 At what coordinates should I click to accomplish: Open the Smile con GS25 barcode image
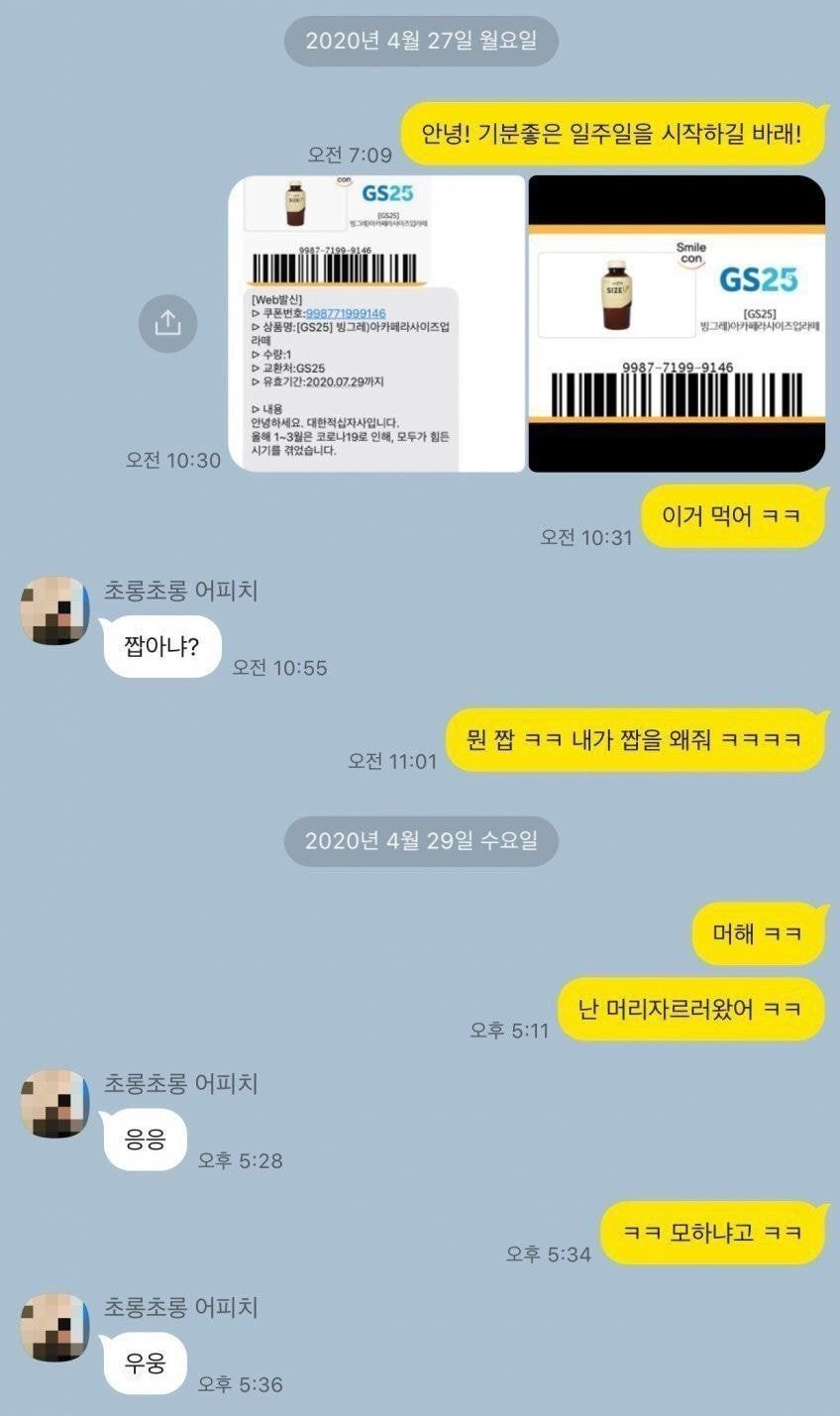[676, 323]
